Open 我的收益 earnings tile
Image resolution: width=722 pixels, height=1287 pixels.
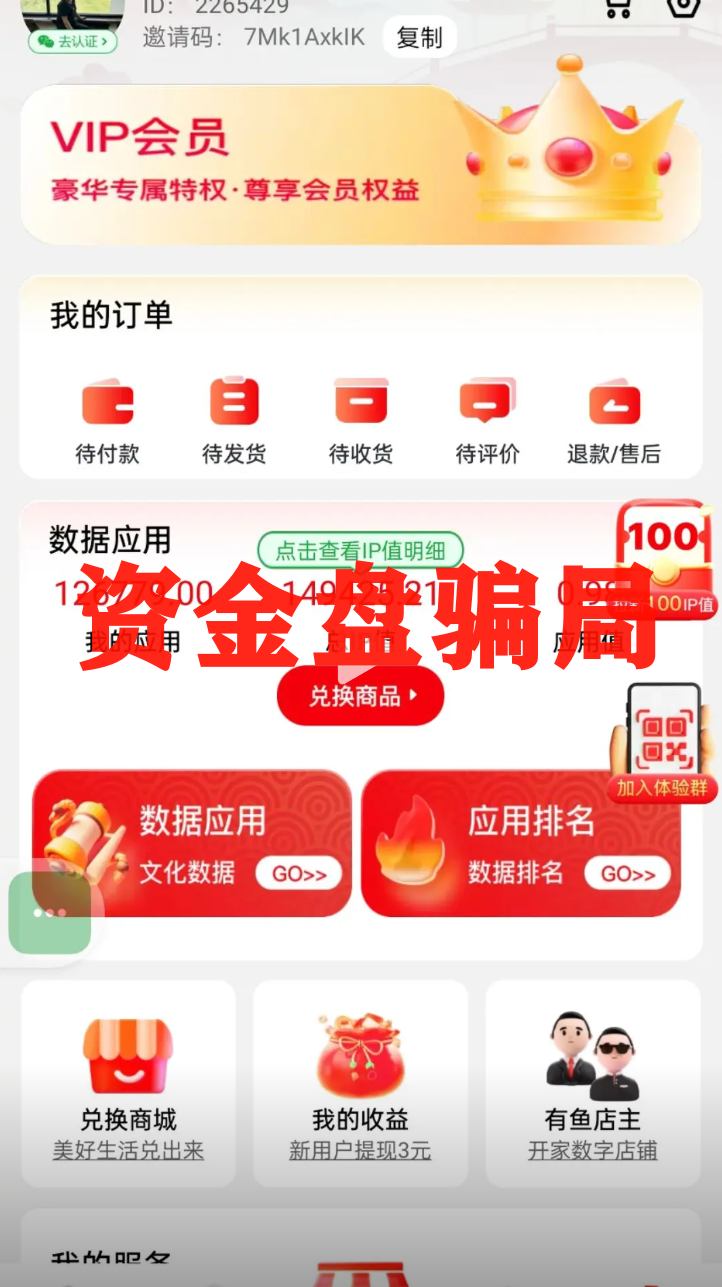click(360, 1083)
